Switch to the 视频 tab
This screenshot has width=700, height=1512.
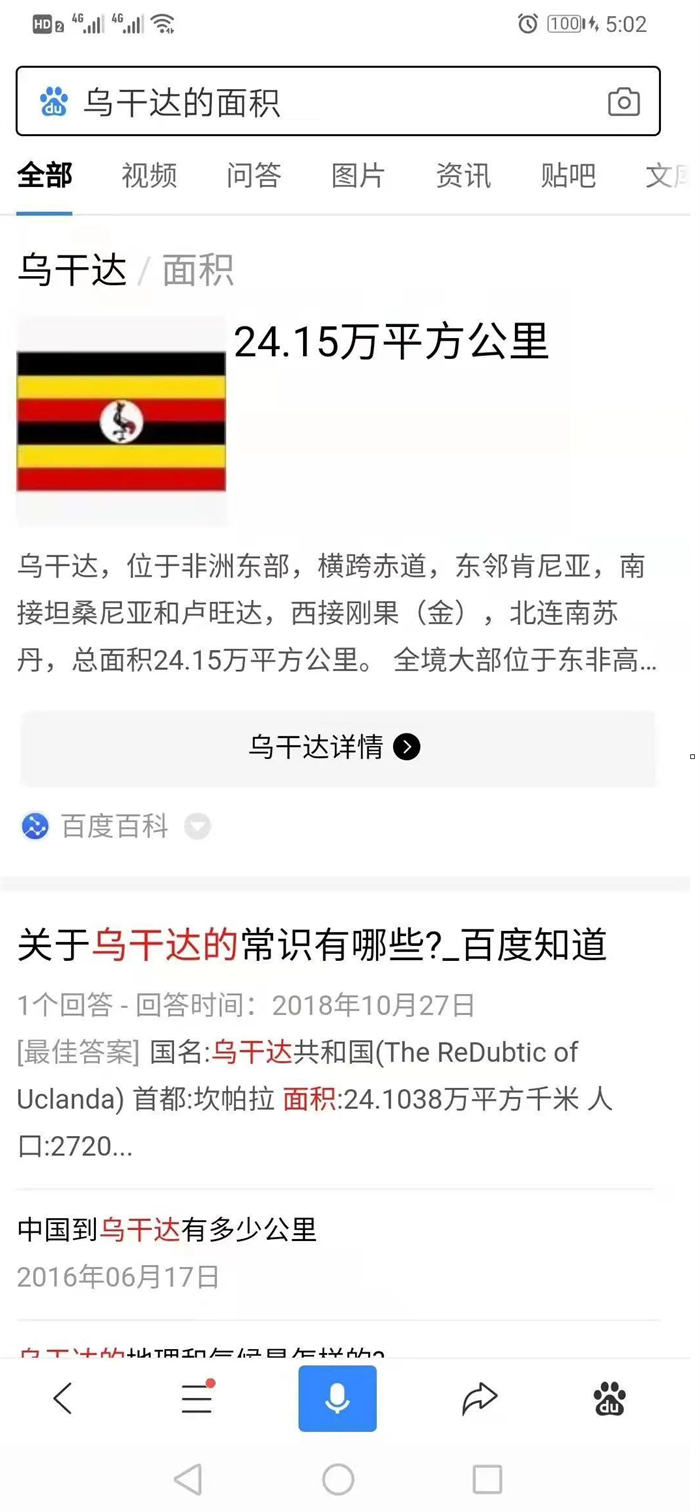click(149, 176)
